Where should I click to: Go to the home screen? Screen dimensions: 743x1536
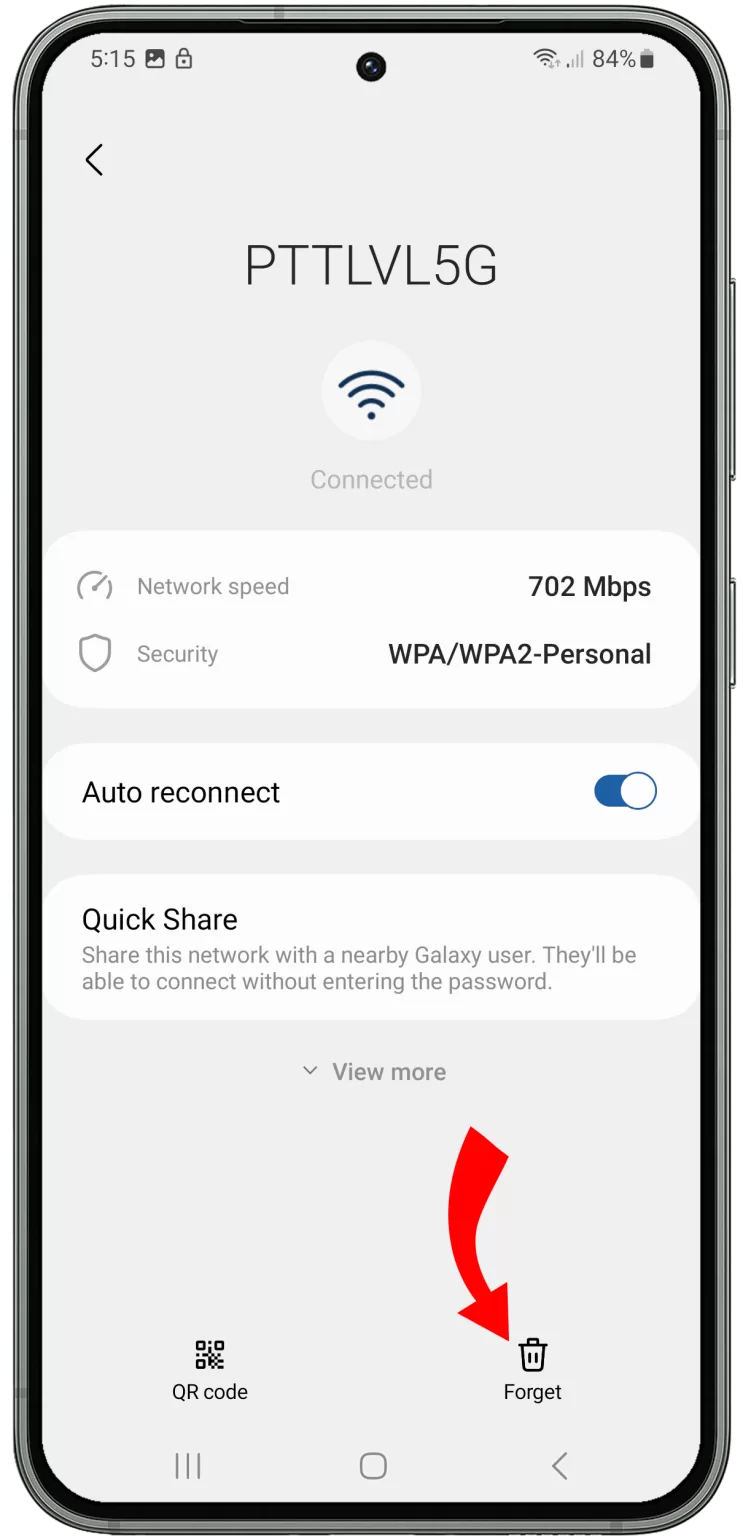373,1466
